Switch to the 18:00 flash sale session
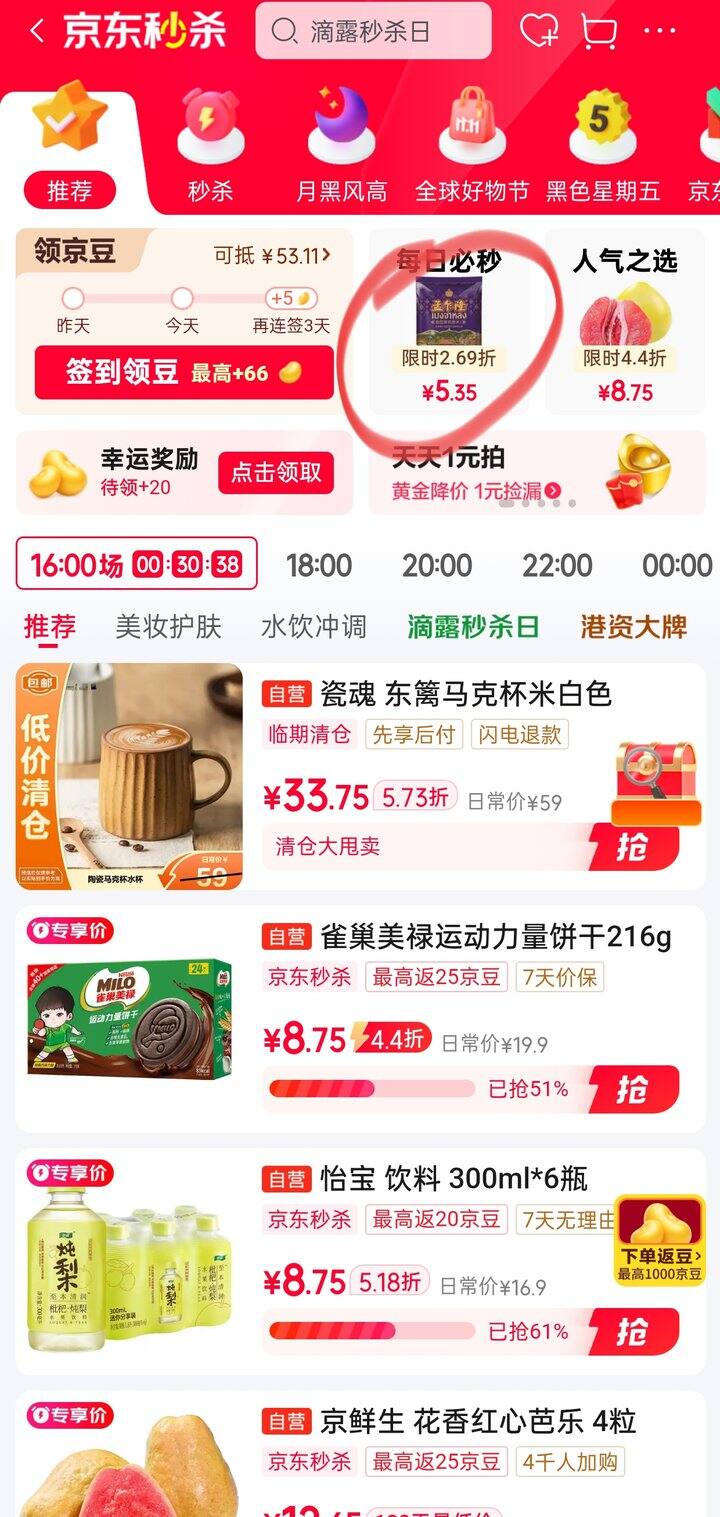This screenshot has height=1517, width=720. click(319, 565)
